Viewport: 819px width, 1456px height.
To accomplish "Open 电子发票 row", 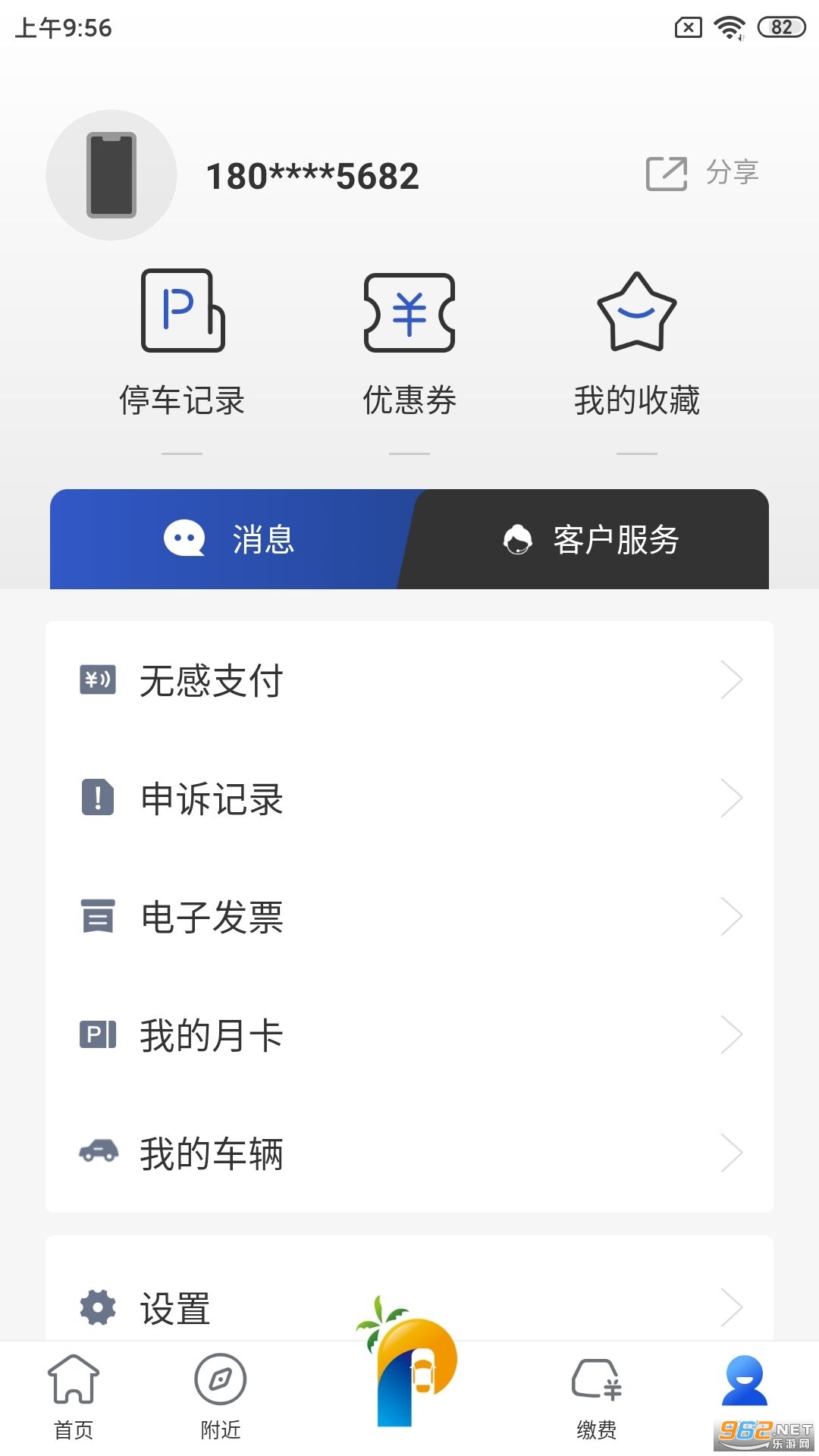I will 409,917.
